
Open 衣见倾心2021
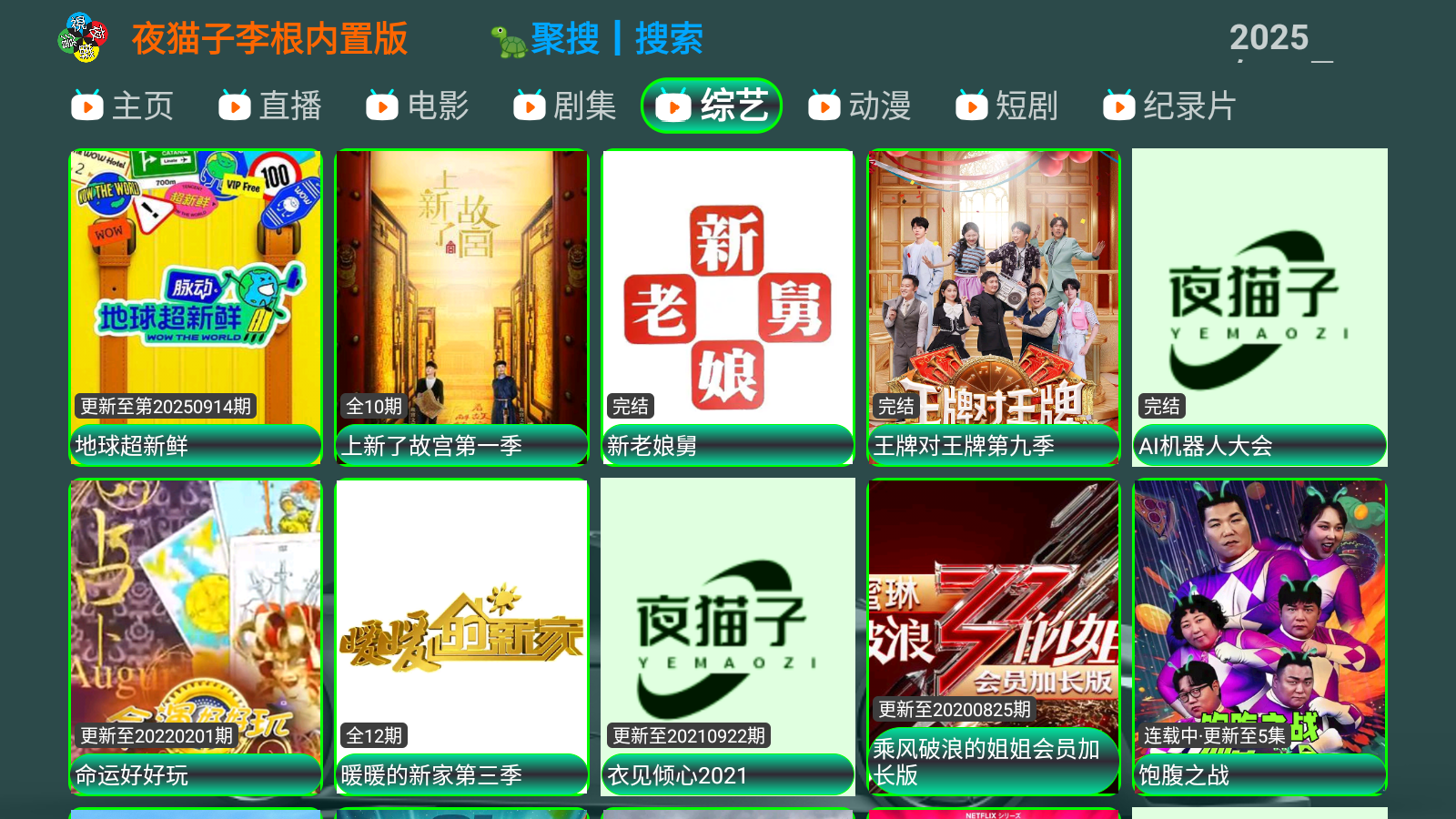point(727,636)
